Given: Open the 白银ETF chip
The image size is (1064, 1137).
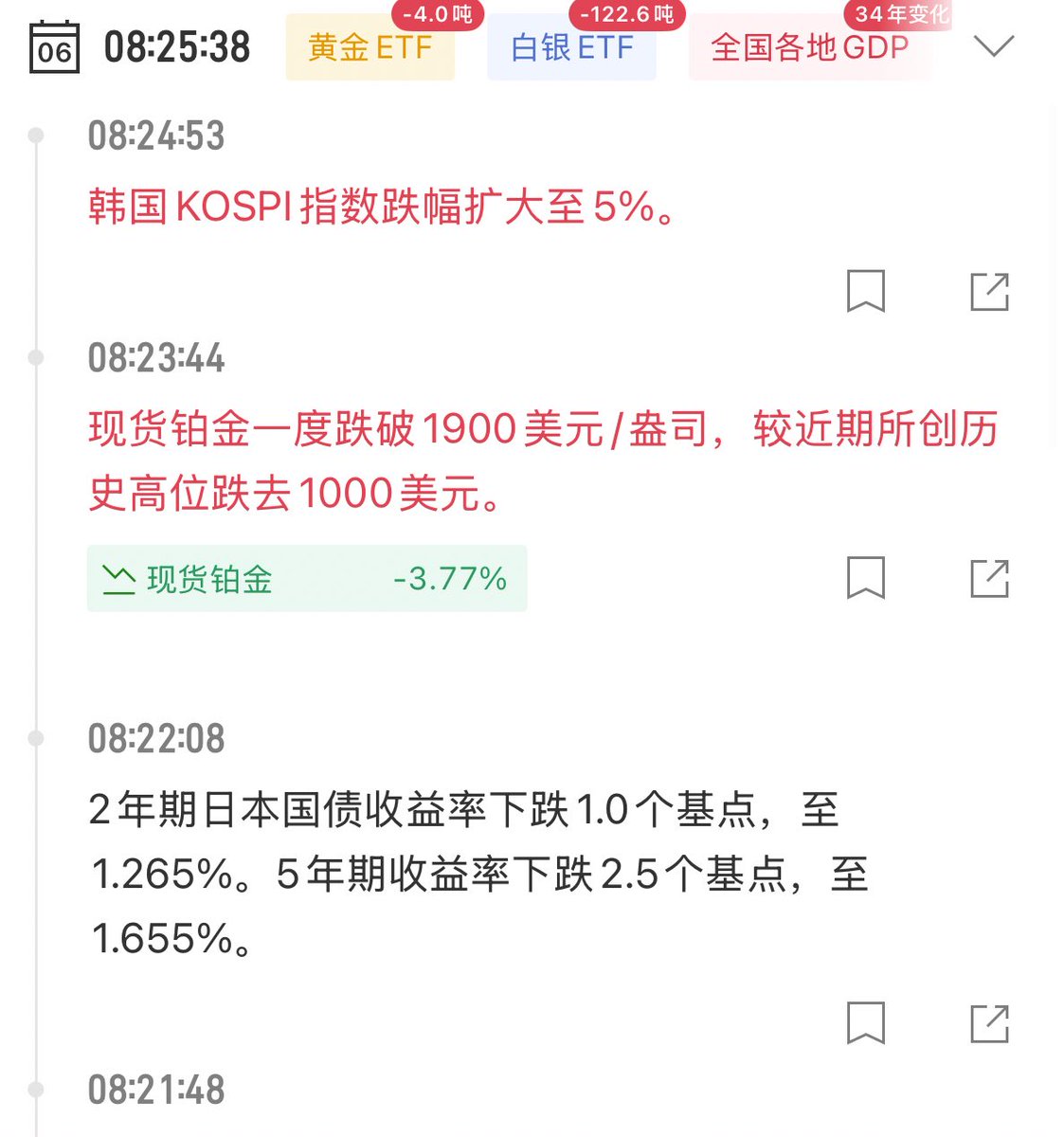Looking at the screenshot, I should point(571,47).
